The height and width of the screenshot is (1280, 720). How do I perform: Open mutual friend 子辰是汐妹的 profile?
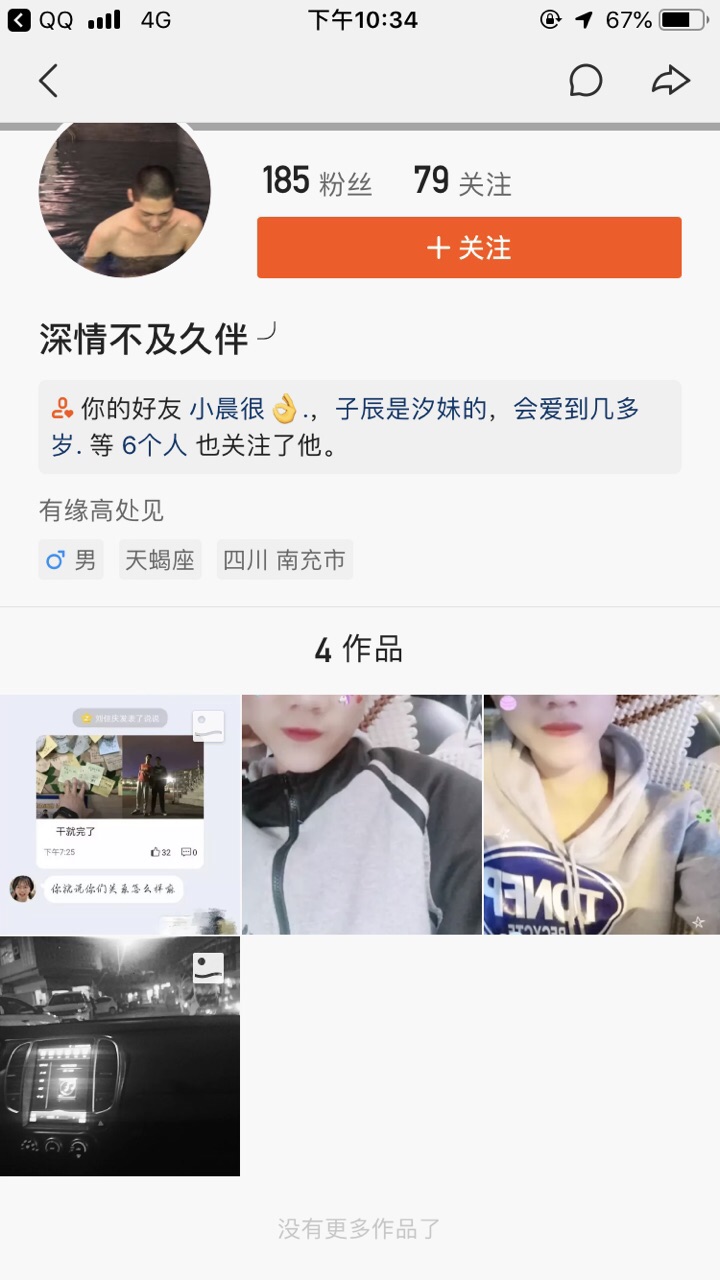[x=410, y=409]
